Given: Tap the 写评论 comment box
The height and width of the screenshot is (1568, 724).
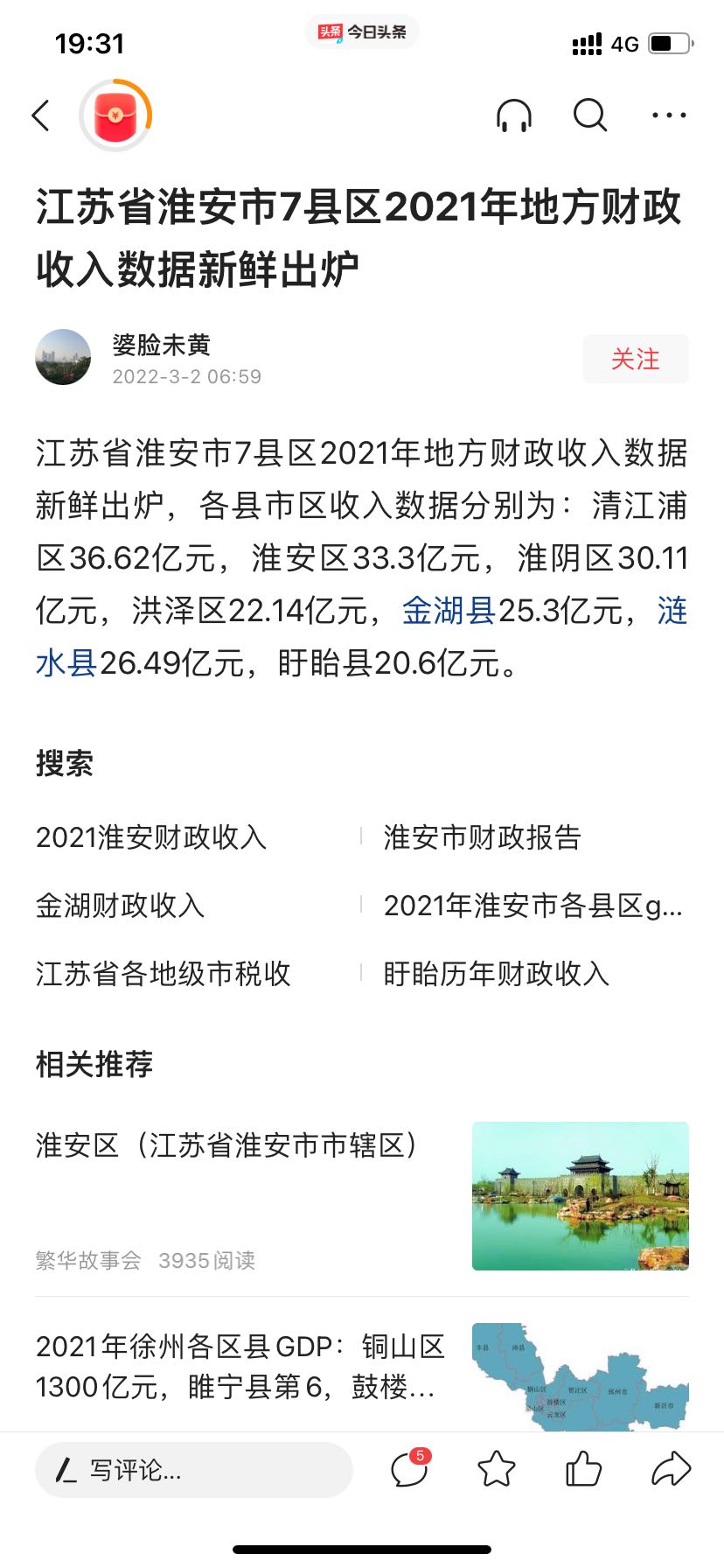Looking at the screenshot, I should coord(194,1470).
